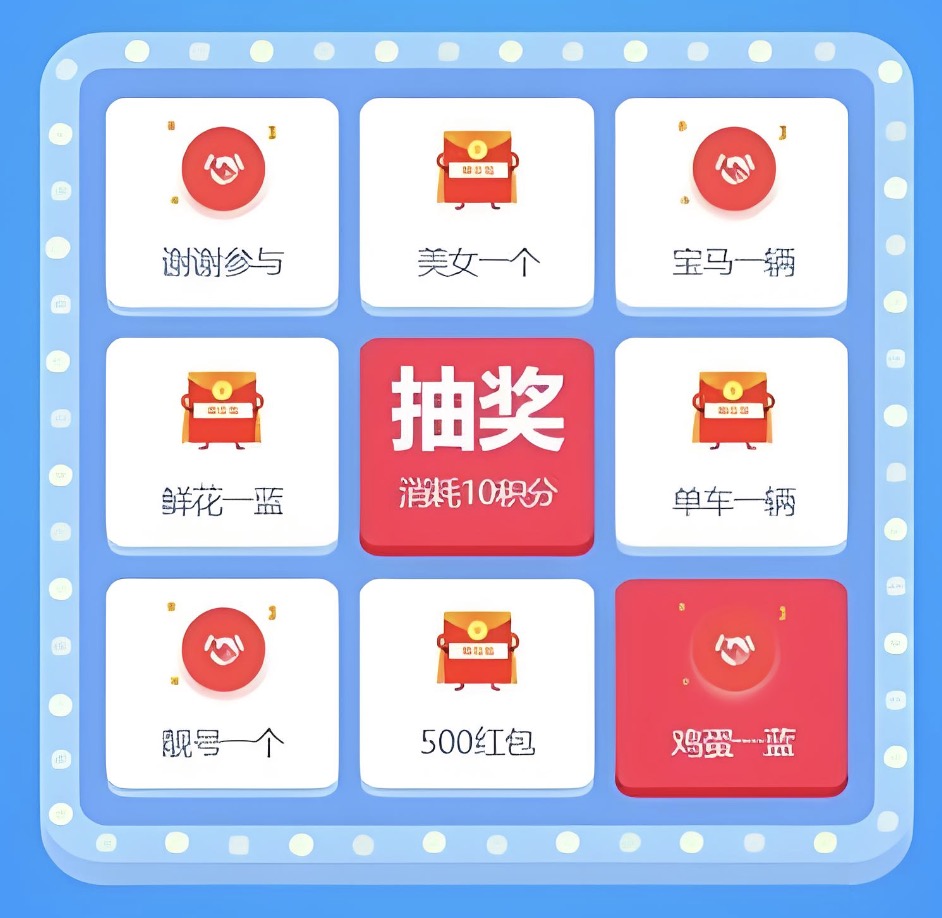Tap the 抽奖 button costing 10 积分
This screenshot has width=942, height=918.
point(476,444)
